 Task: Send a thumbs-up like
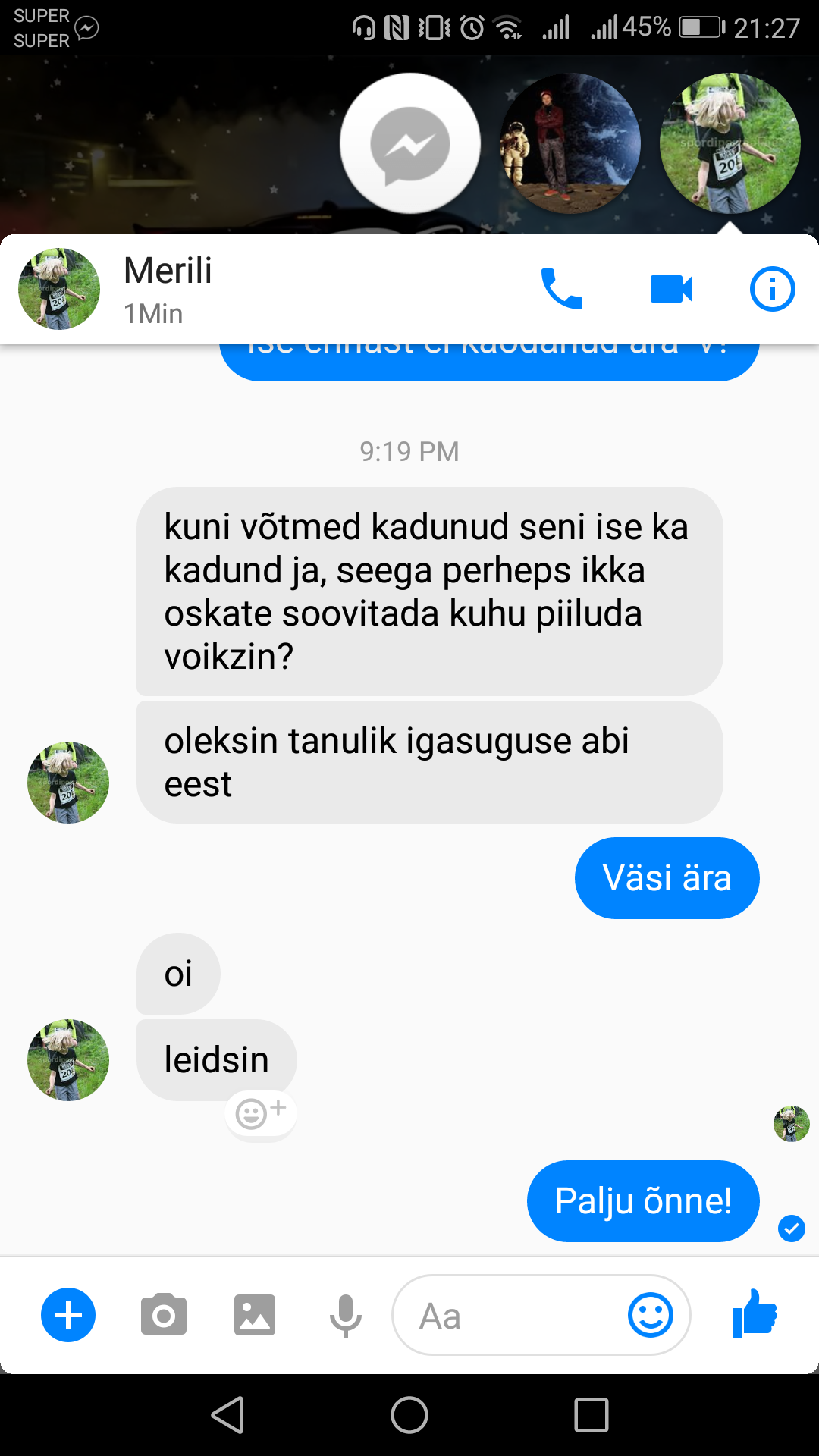point(755,1313)
